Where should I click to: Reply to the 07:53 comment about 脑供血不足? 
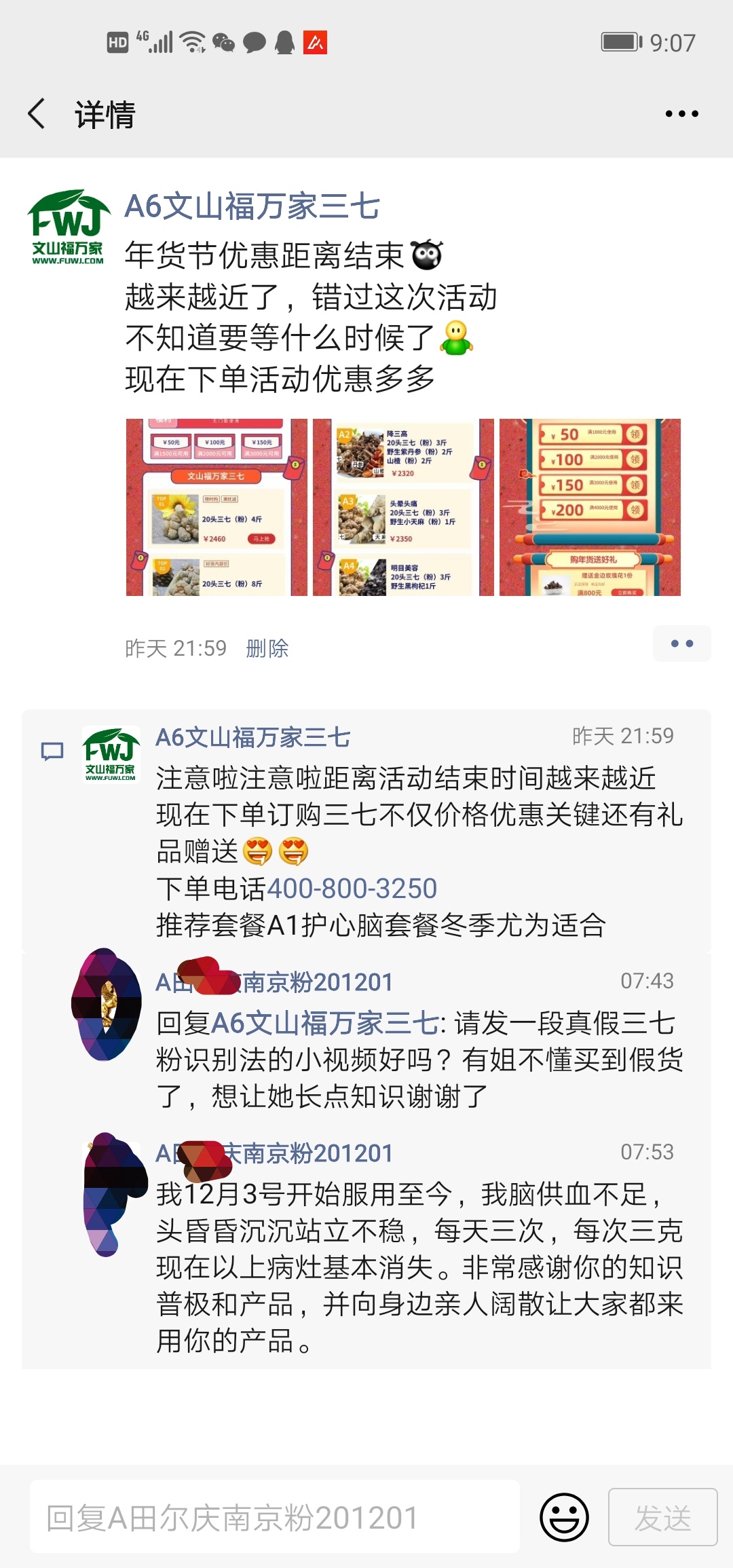click(x=419, y=1267)
